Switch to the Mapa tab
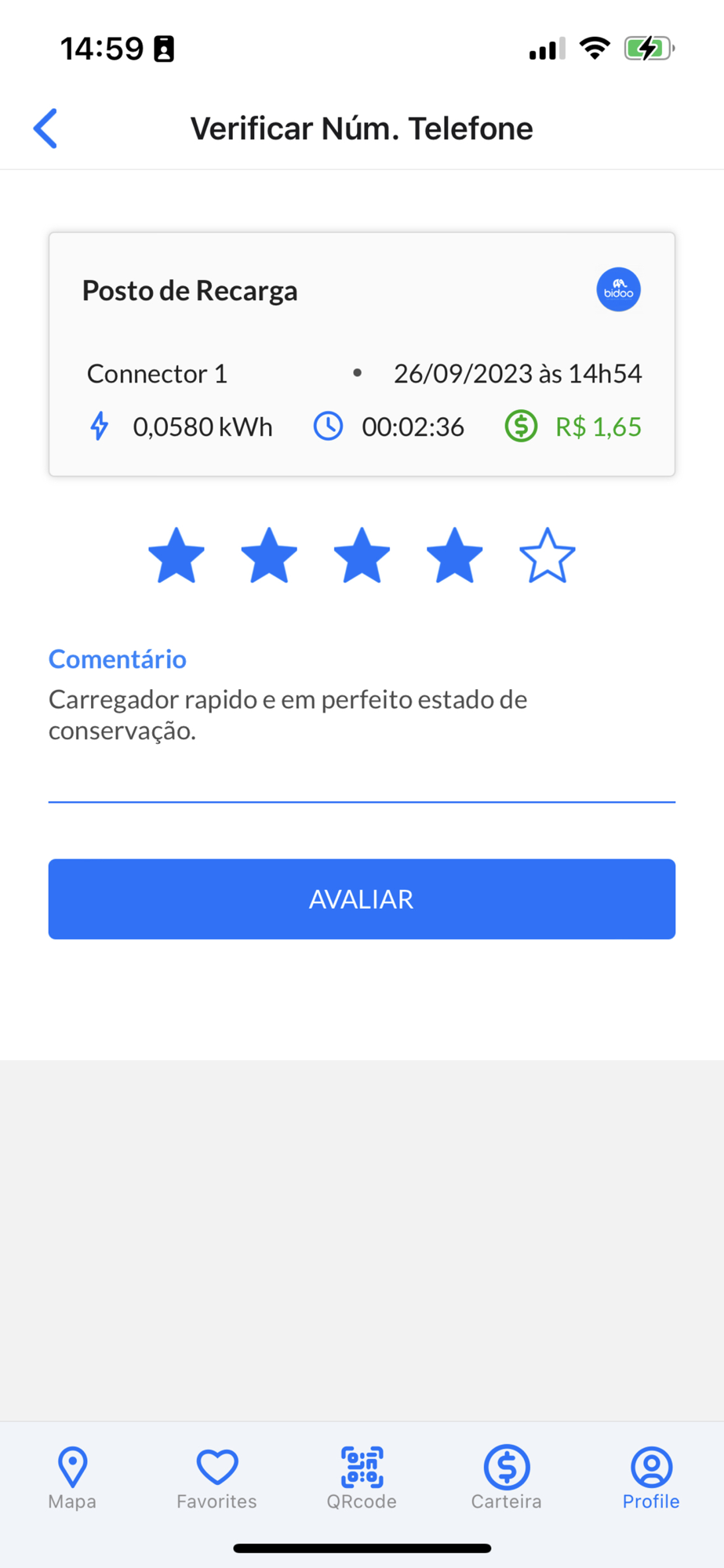 pos(72,1477)
